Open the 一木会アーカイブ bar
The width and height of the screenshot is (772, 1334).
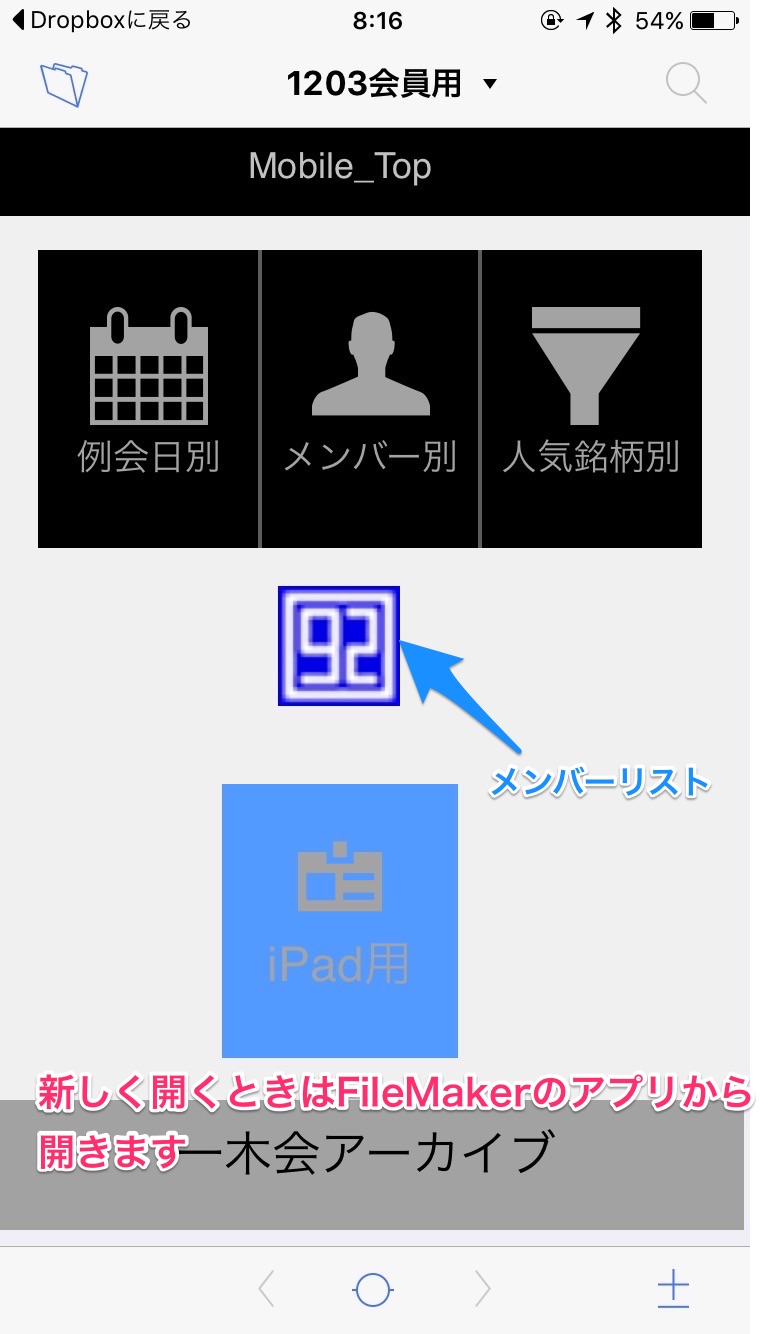click(x=372, y=1164)
